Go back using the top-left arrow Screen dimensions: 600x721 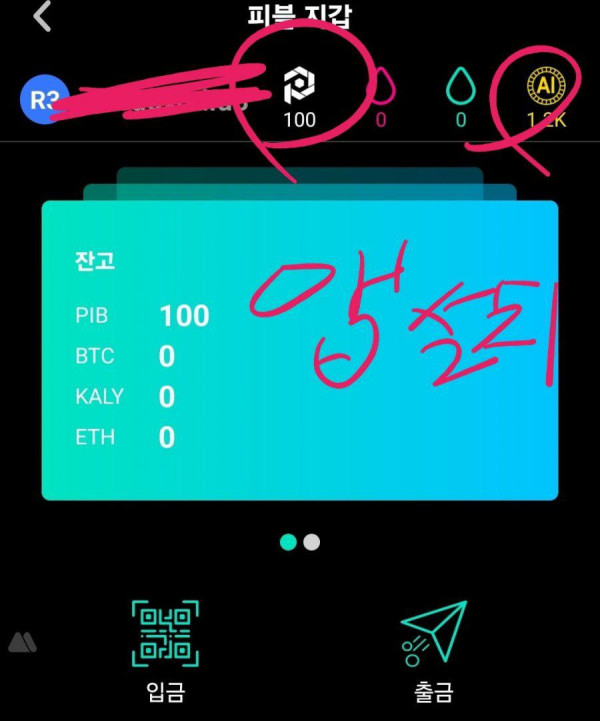(42, 16)
